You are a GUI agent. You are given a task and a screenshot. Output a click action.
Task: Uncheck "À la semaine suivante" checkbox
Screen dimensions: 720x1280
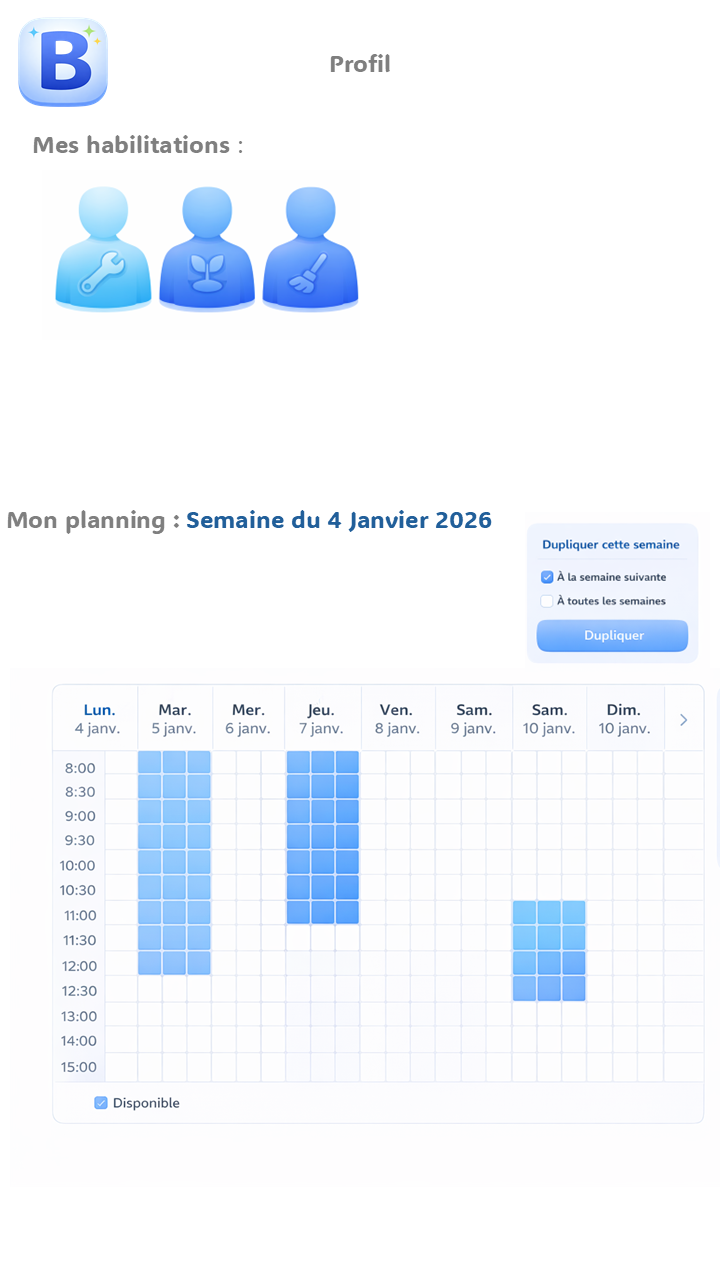pos(547,577)
